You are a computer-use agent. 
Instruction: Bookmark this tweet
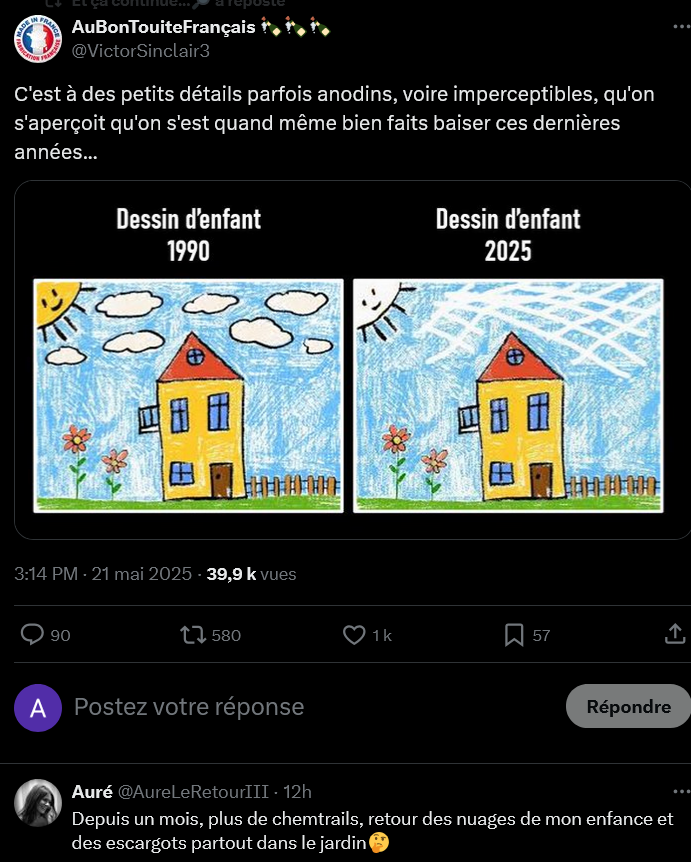(514, 635)
